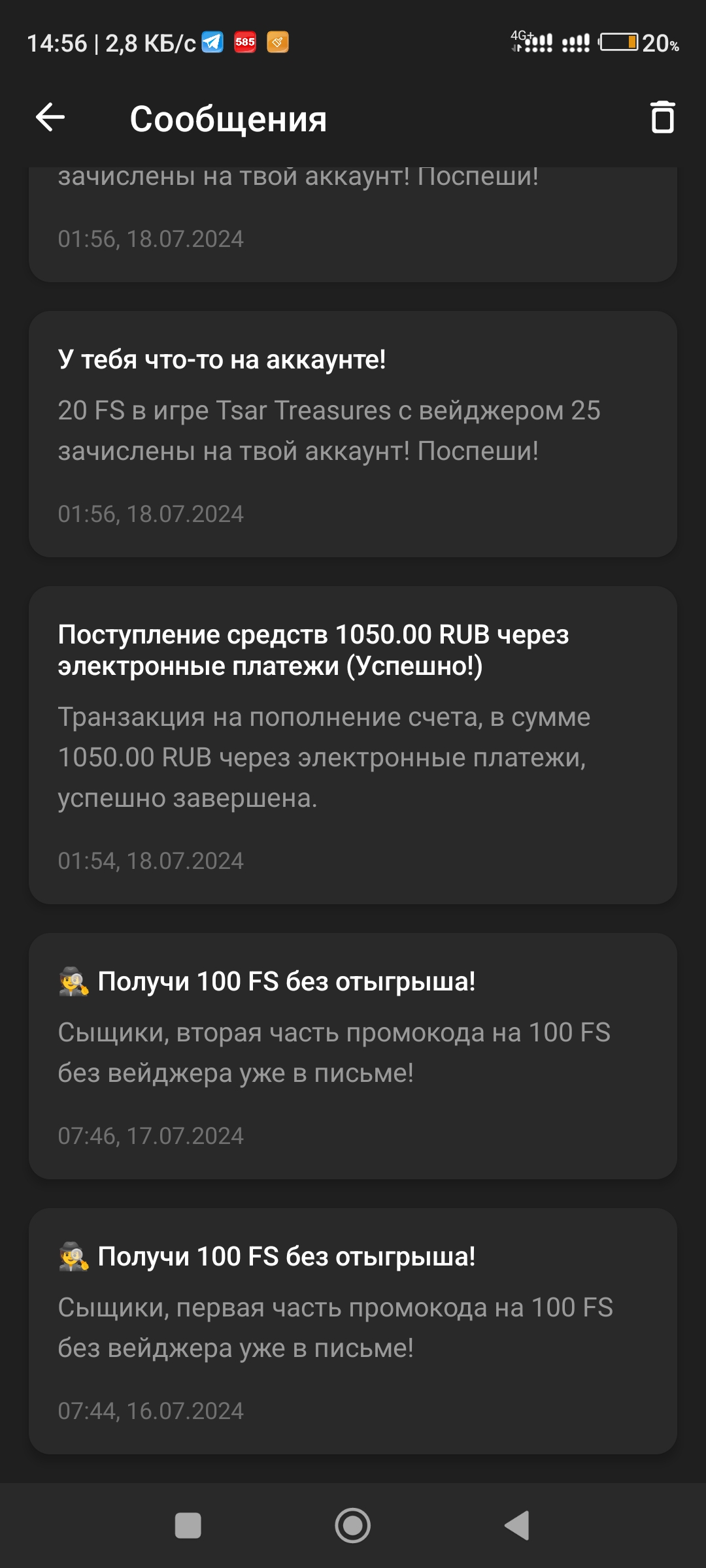
Task: Go back from the Сообщения screen
Action: tap(50, 118)
